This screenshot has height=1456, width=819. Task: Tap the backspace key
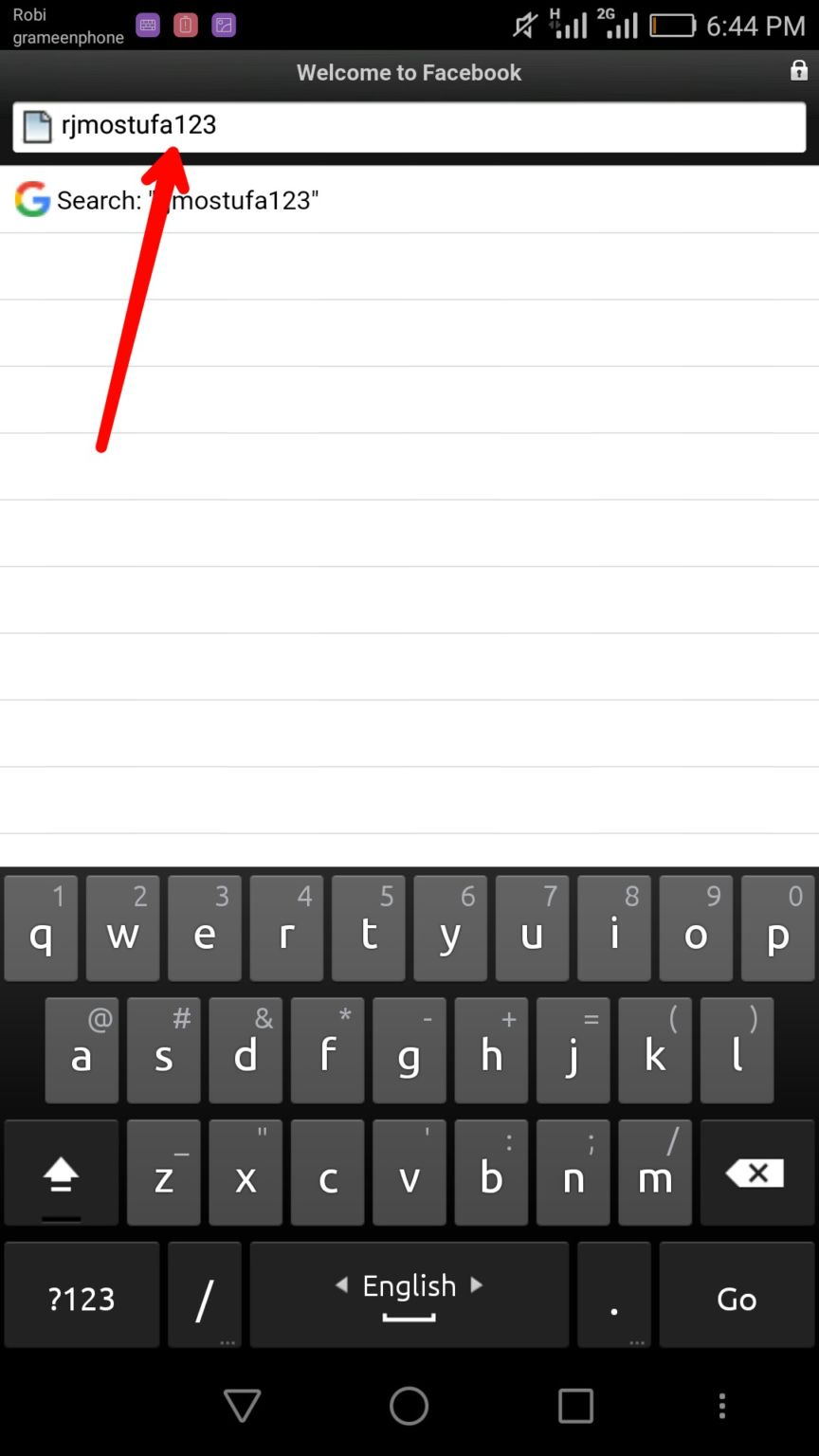[x=755, y=1173]
